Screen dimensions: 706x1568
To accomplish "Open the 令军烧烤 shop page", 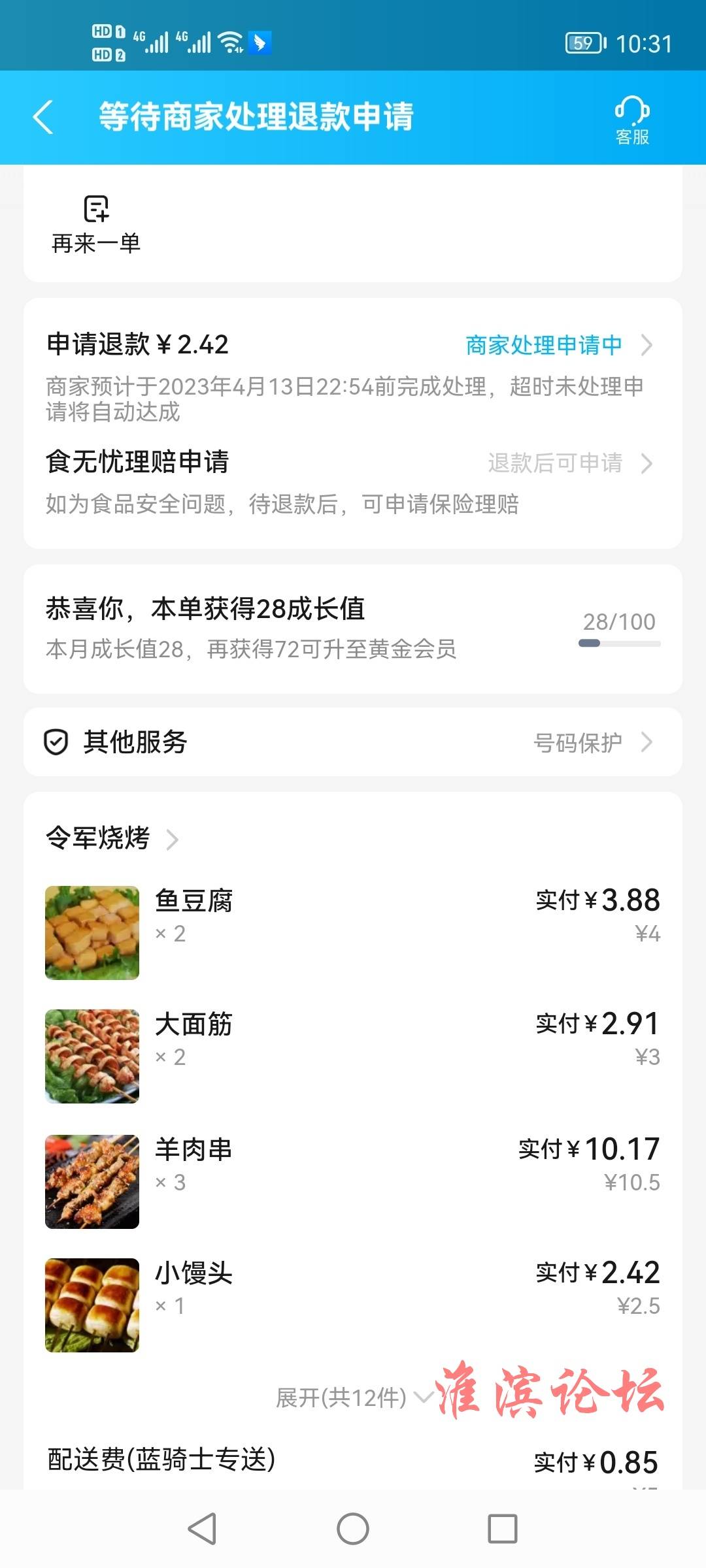I will [x=112, y=838].
